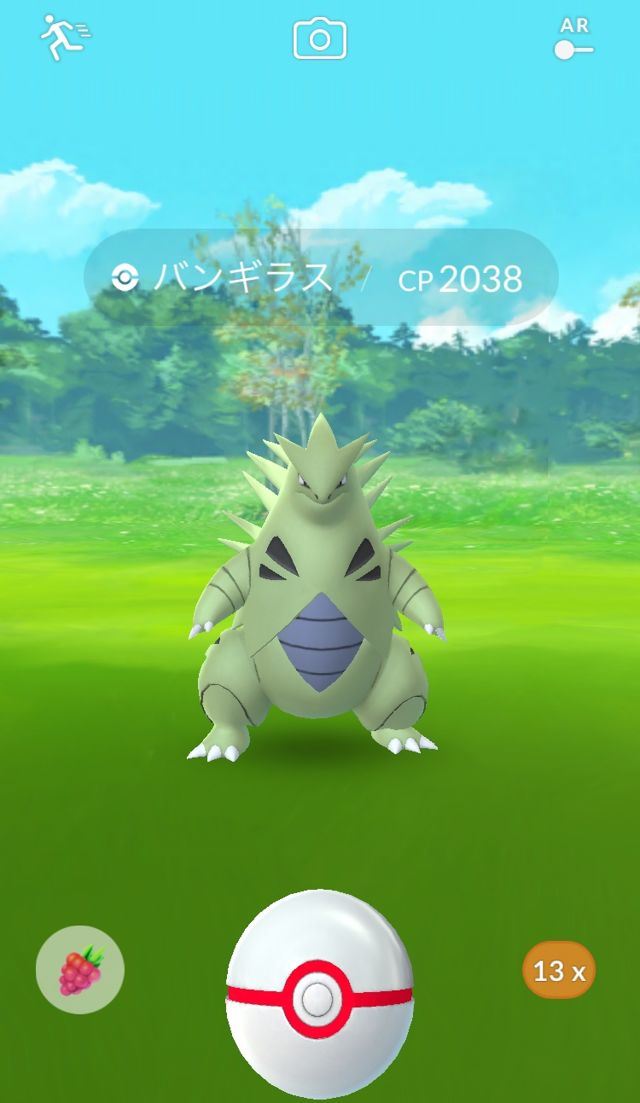
Task: Toggle the AR mode switch
Action: pos(574,41)
